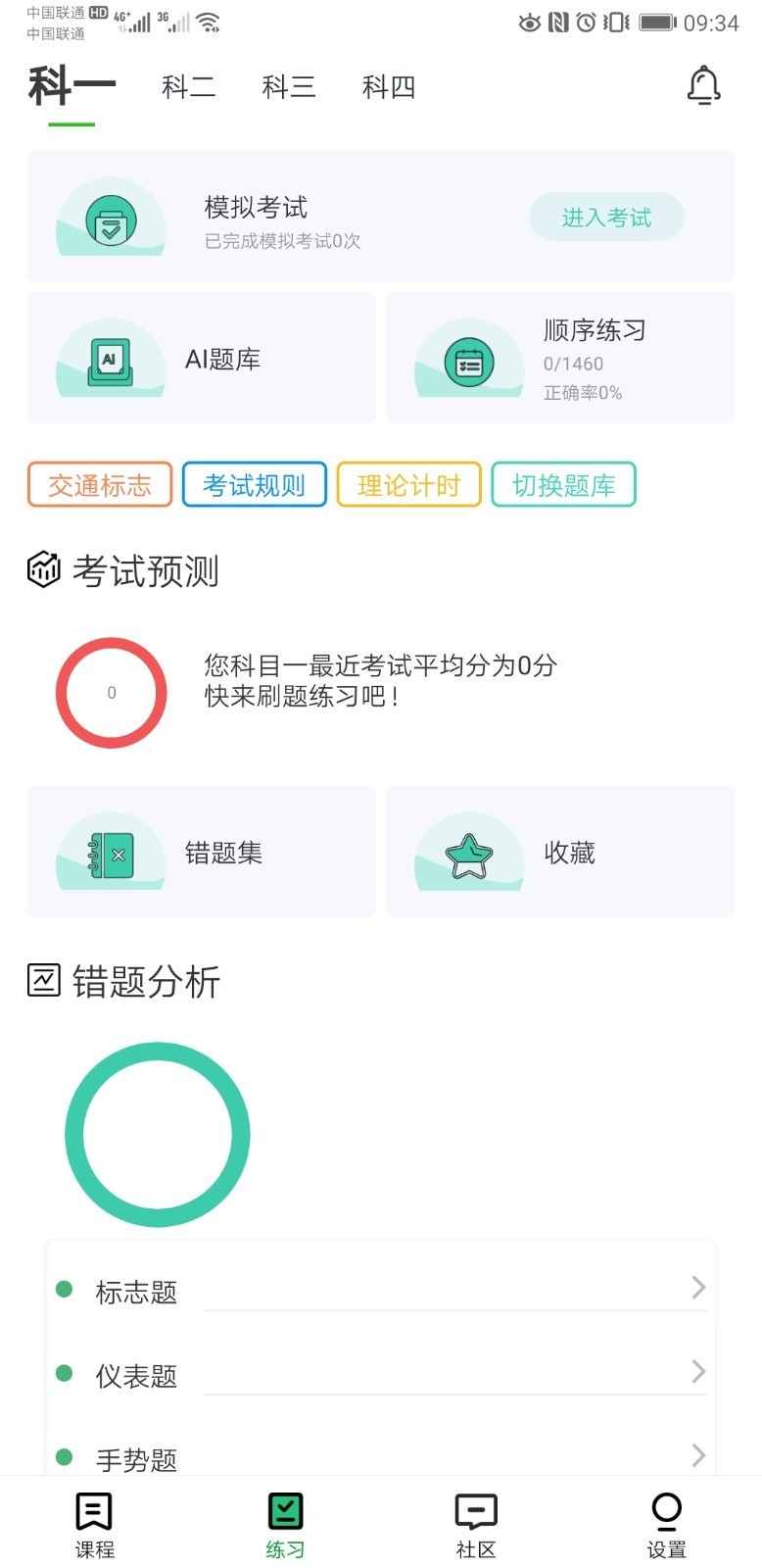The height and width of the screenshot is (1568, 762).
Task: Go to the 社区 community tab
Action: 476,1525
